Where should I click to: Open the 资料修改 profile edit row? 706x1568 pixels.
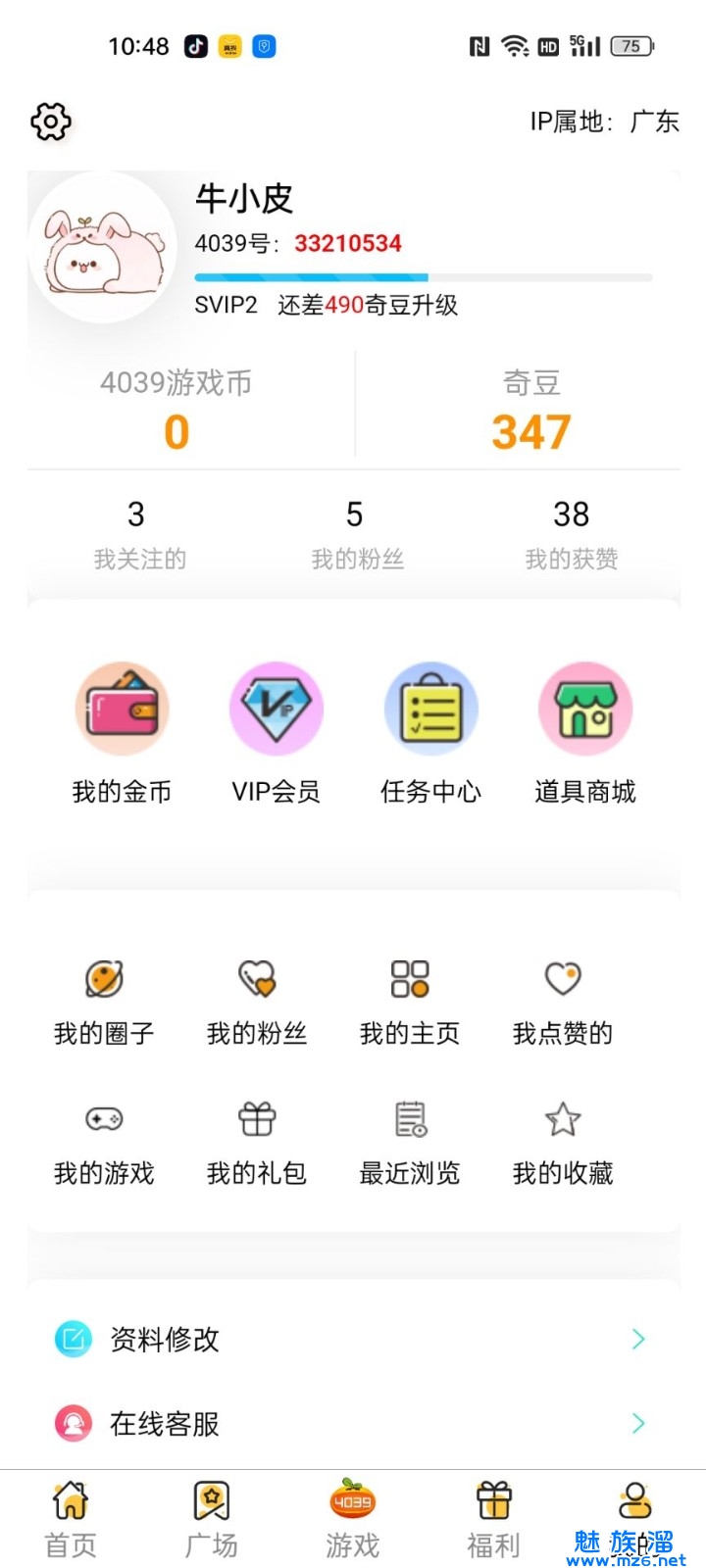(x=351, y=1339)
